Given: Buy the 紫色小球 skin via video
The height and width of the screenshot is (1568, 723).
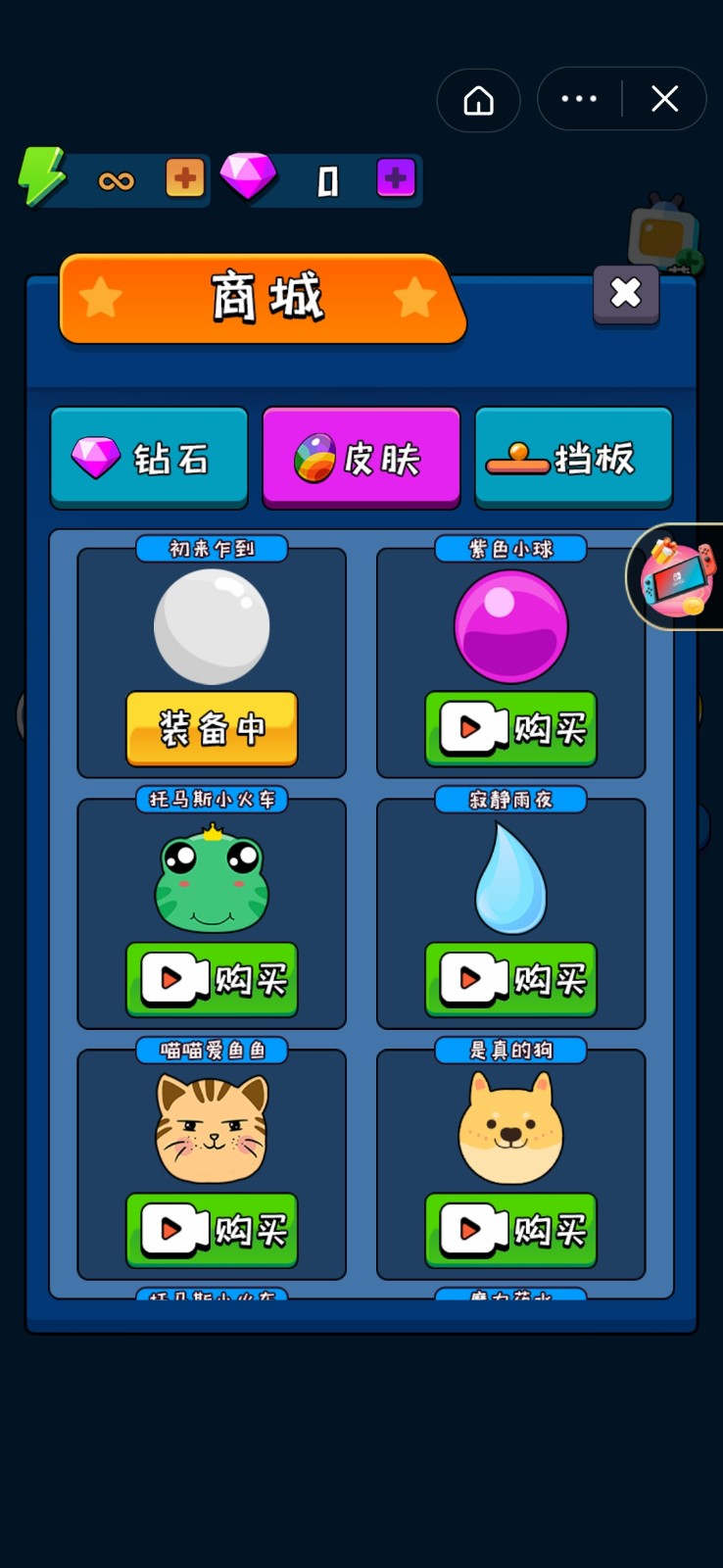Looking at the screenshot, I should click(x=510, y=728).
